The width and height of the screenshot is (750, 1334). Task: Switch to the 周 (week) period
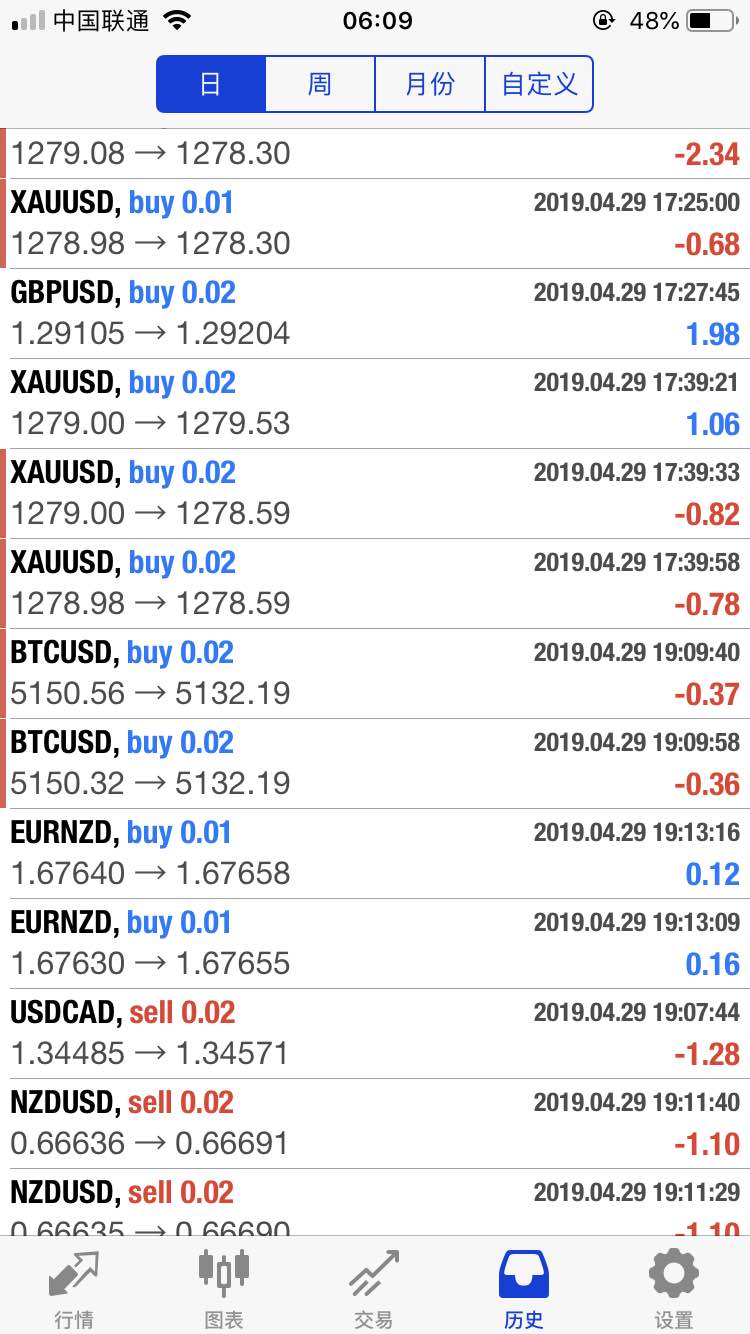pyautogui.click(x=320, y=84)
